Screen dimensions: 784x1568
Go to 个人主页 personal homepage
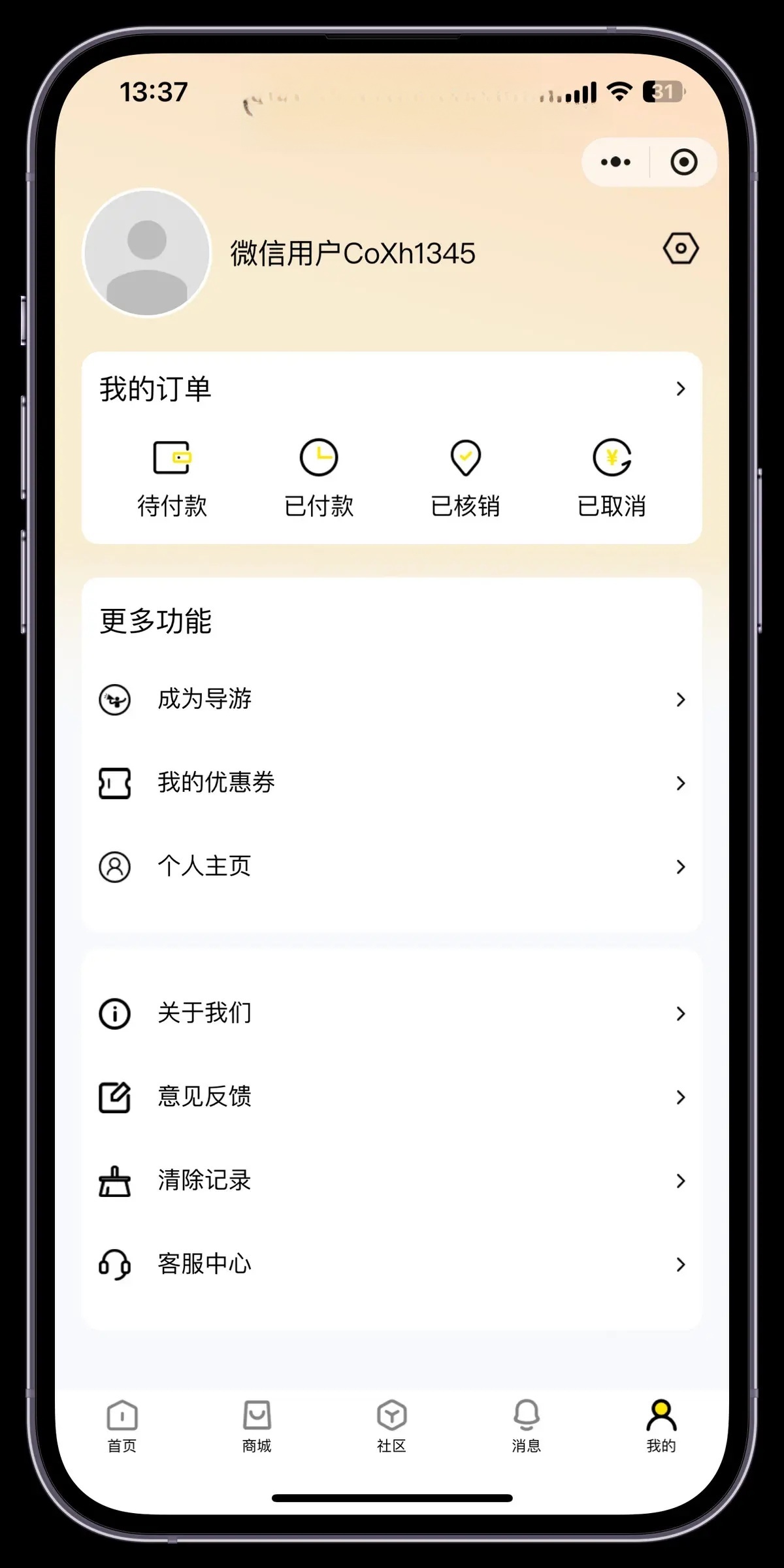click(x=392, y=866)
